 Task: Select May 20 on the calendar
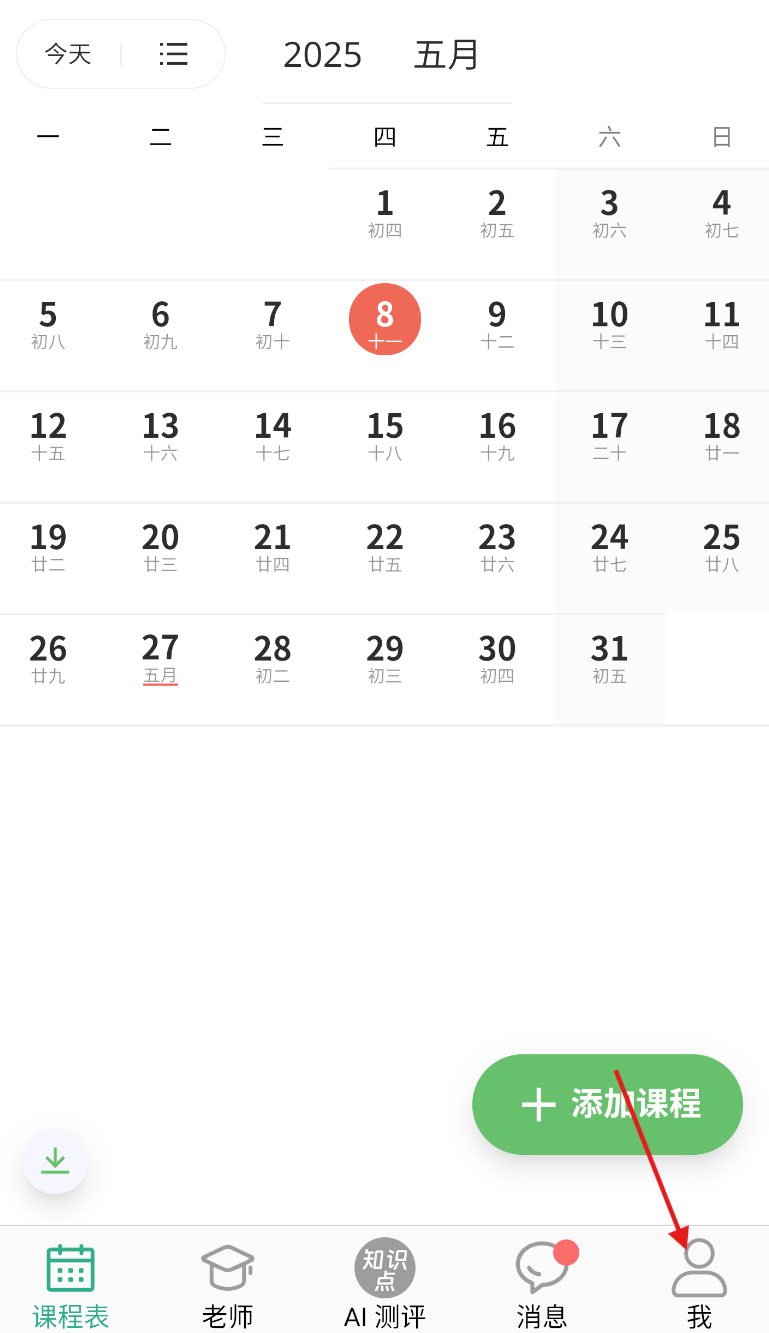click(x=160, y=547)
